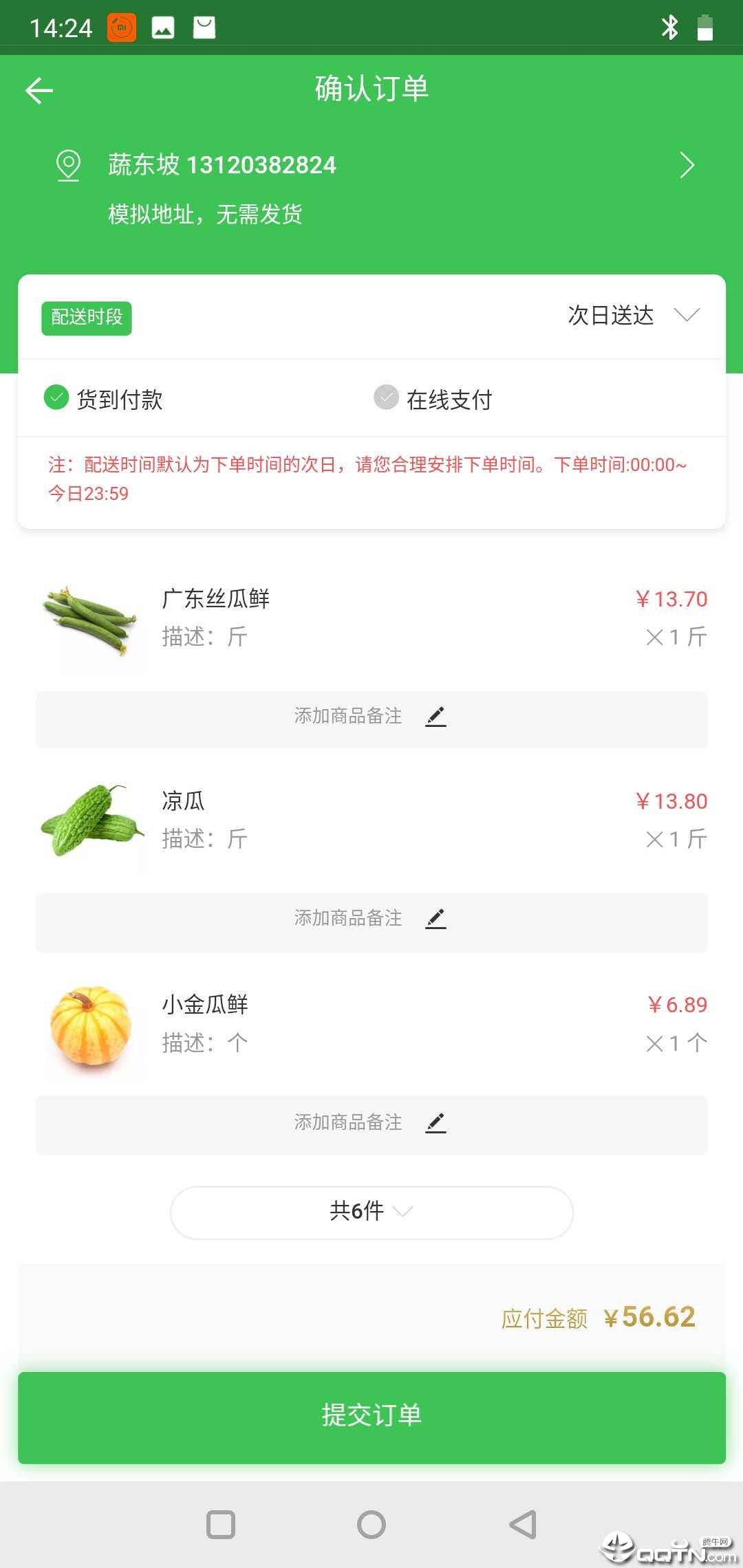Add a note for 凉瓜
The height and width of the screenshot is (1568, 743).
(371, 919)
